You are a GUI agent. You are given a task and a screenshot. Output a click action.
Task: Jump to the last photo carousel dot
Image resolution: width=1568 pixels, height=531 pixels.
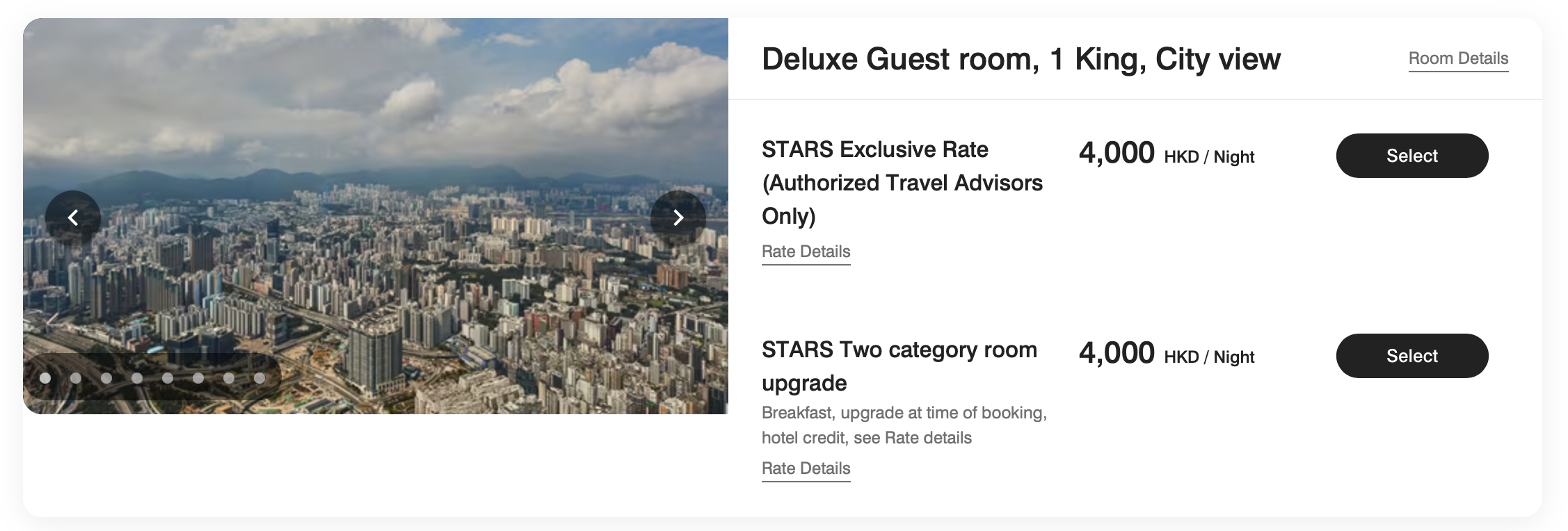(x=259, y=378)
